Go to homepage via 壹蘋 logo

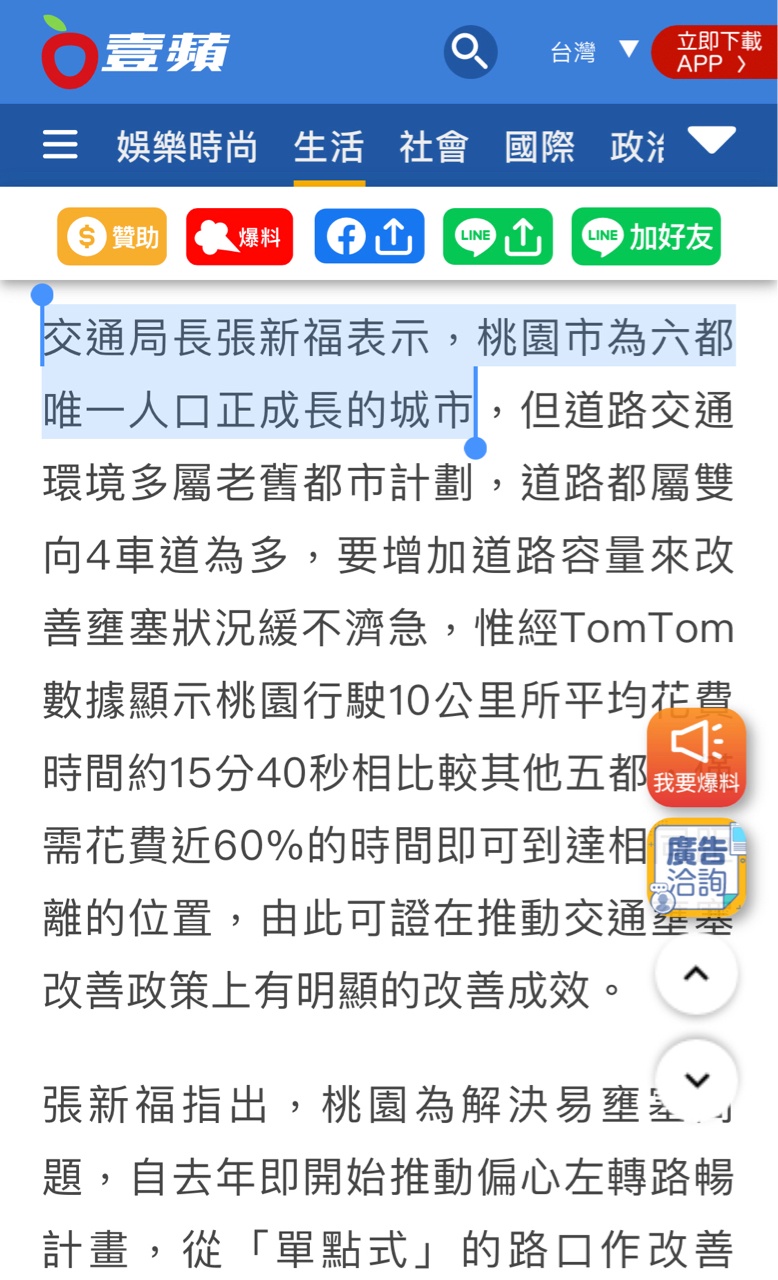point(135,51)
